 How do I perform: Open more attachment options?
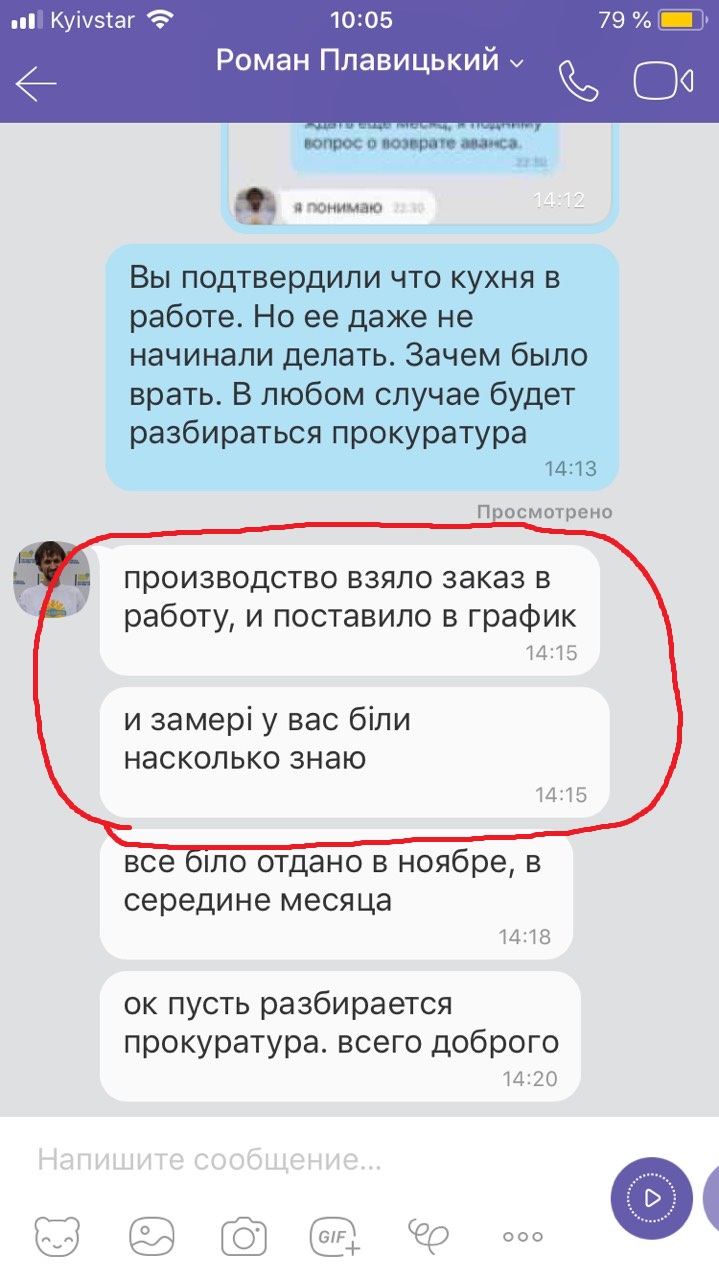522,1237
